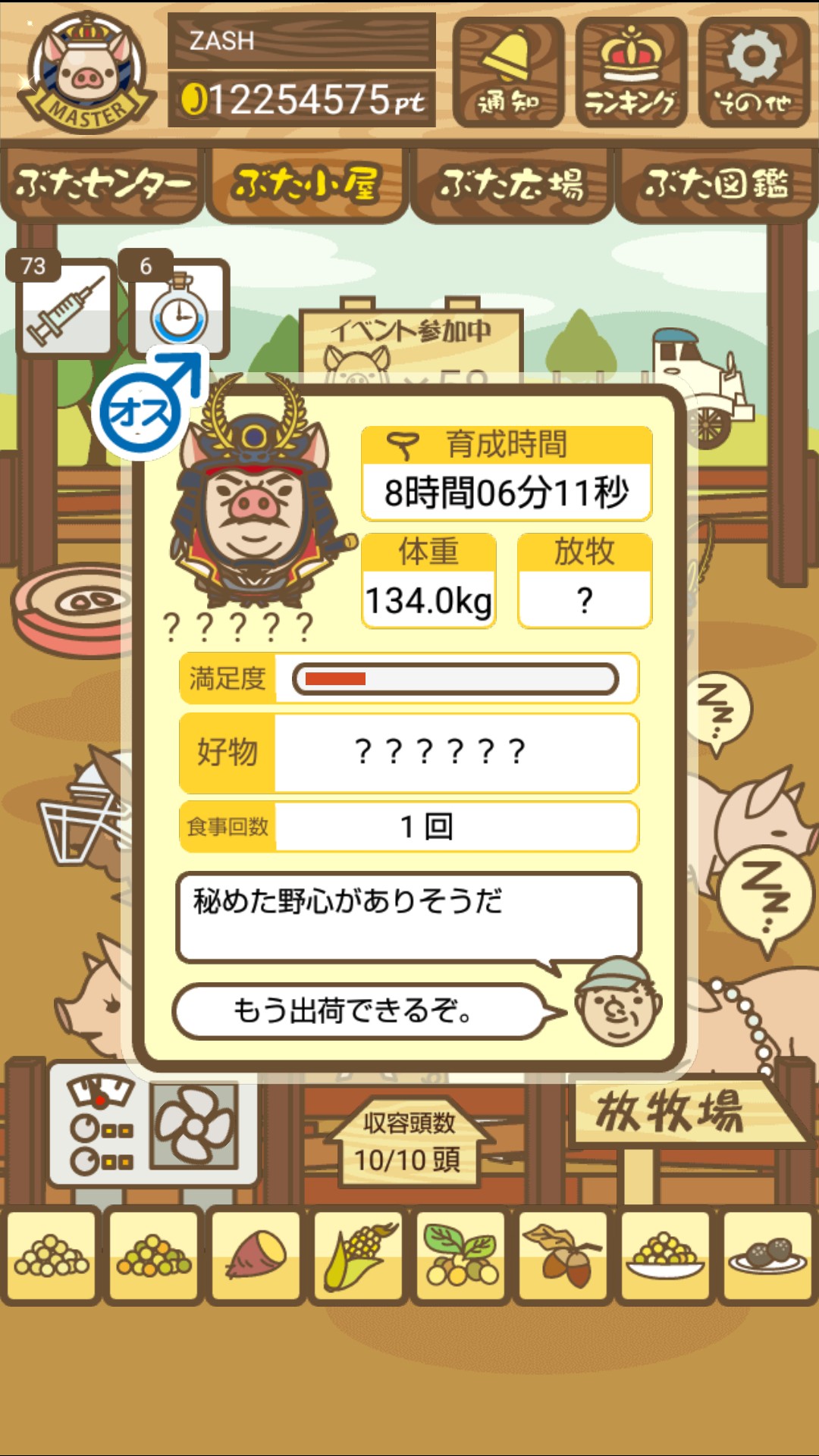819x1456 pixels.
Task: Switch to ぶた図鑑 tab
Action: 716,184
